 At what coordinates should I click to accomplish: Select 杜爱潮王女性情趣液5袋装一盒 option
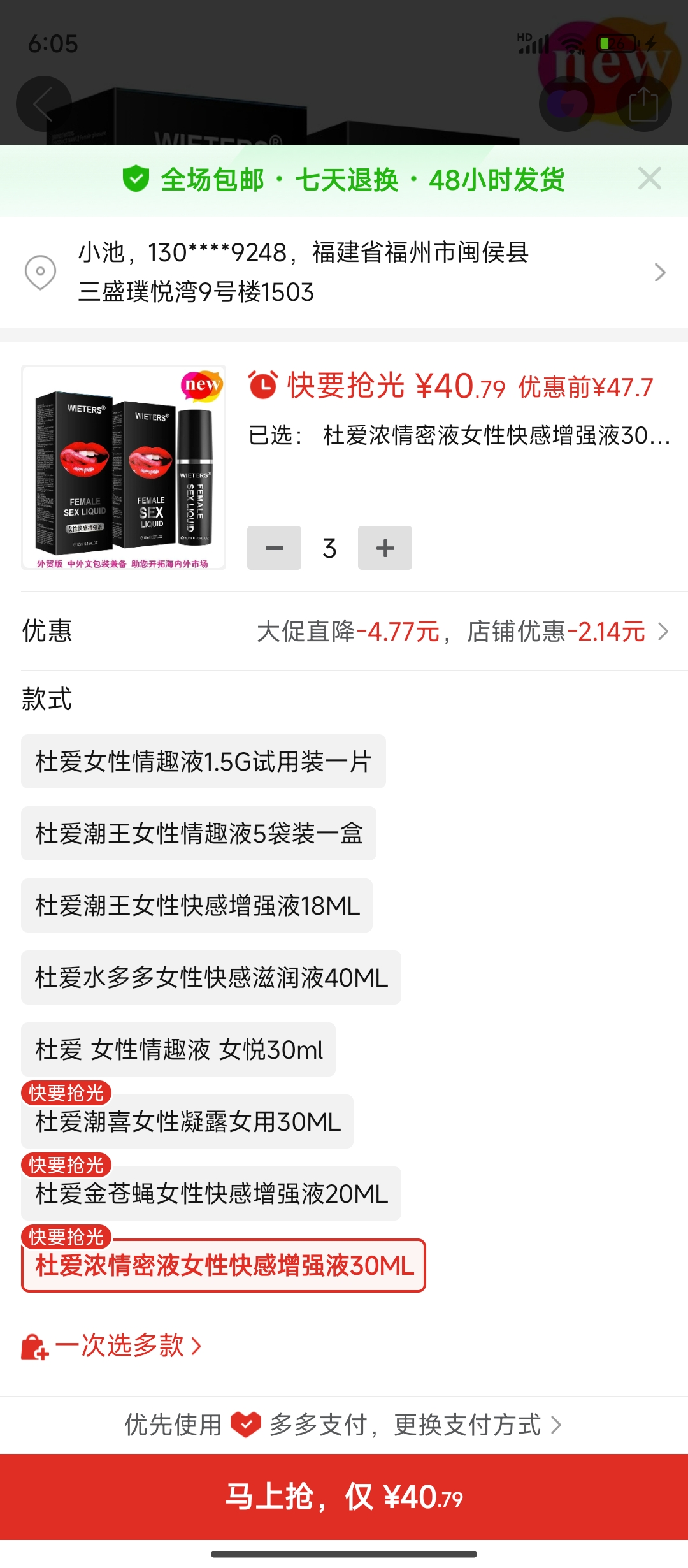[x=199, y=834]
